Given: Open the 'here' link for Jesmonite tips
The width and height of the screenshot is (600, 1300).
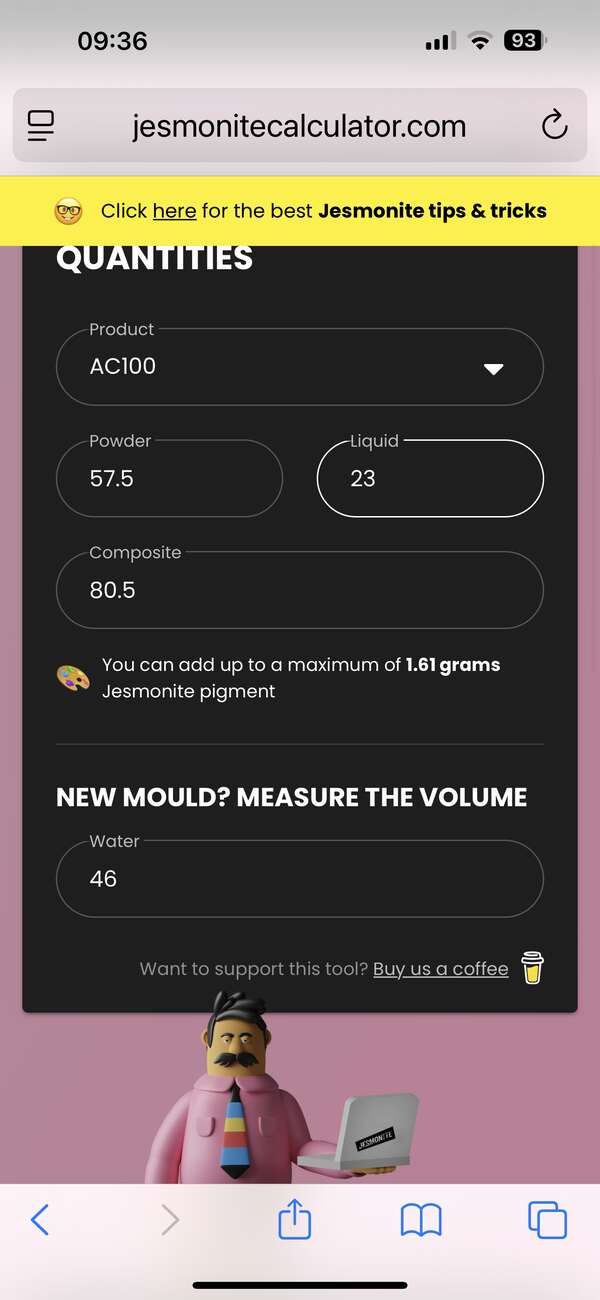Looking at the screenshot, I should [174, 211].
